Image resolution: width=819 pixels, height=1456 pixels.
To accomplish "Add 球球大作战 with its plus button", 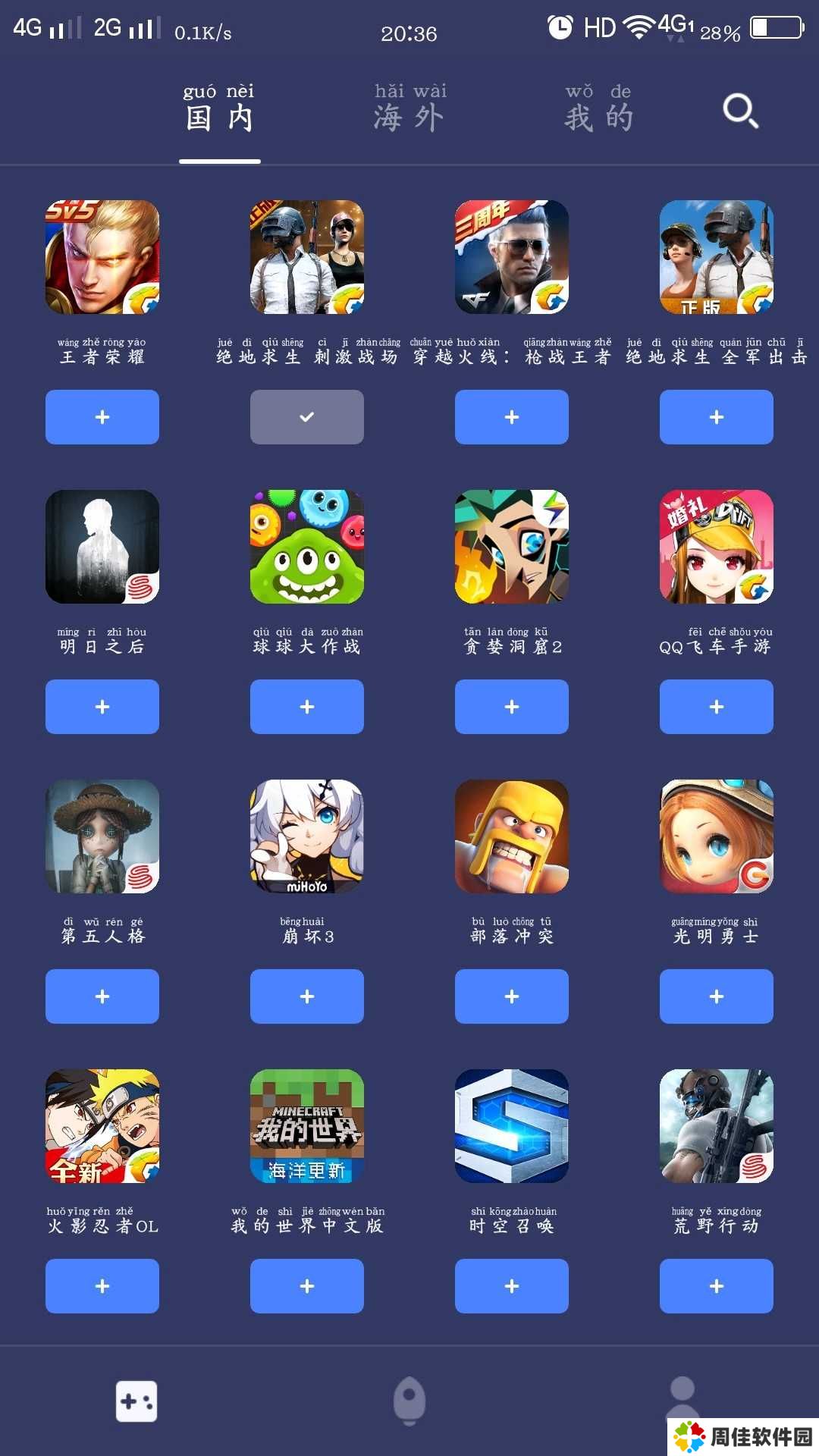I will pyautogui.click(x=307, y=707).
